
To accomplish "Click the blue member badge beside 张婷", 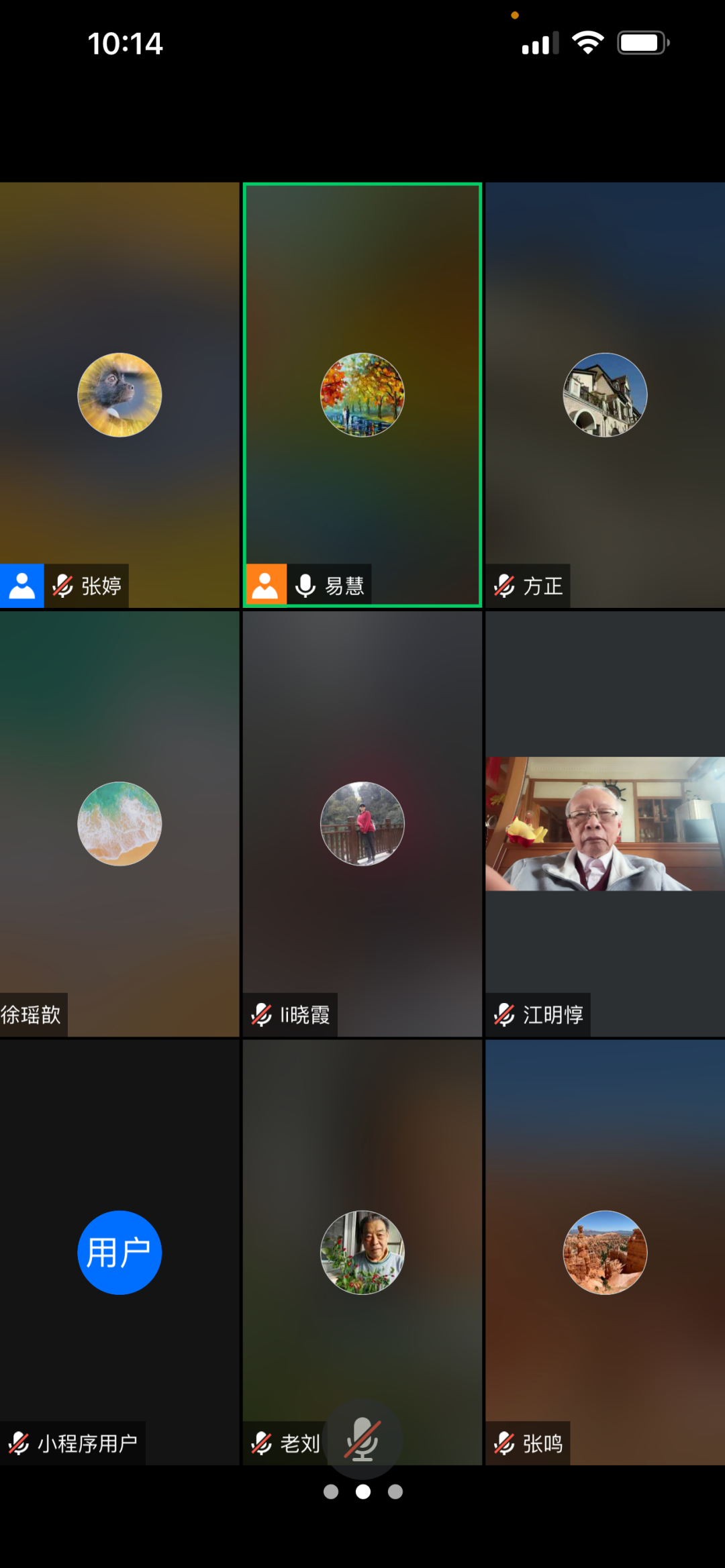I will [22, 584].
